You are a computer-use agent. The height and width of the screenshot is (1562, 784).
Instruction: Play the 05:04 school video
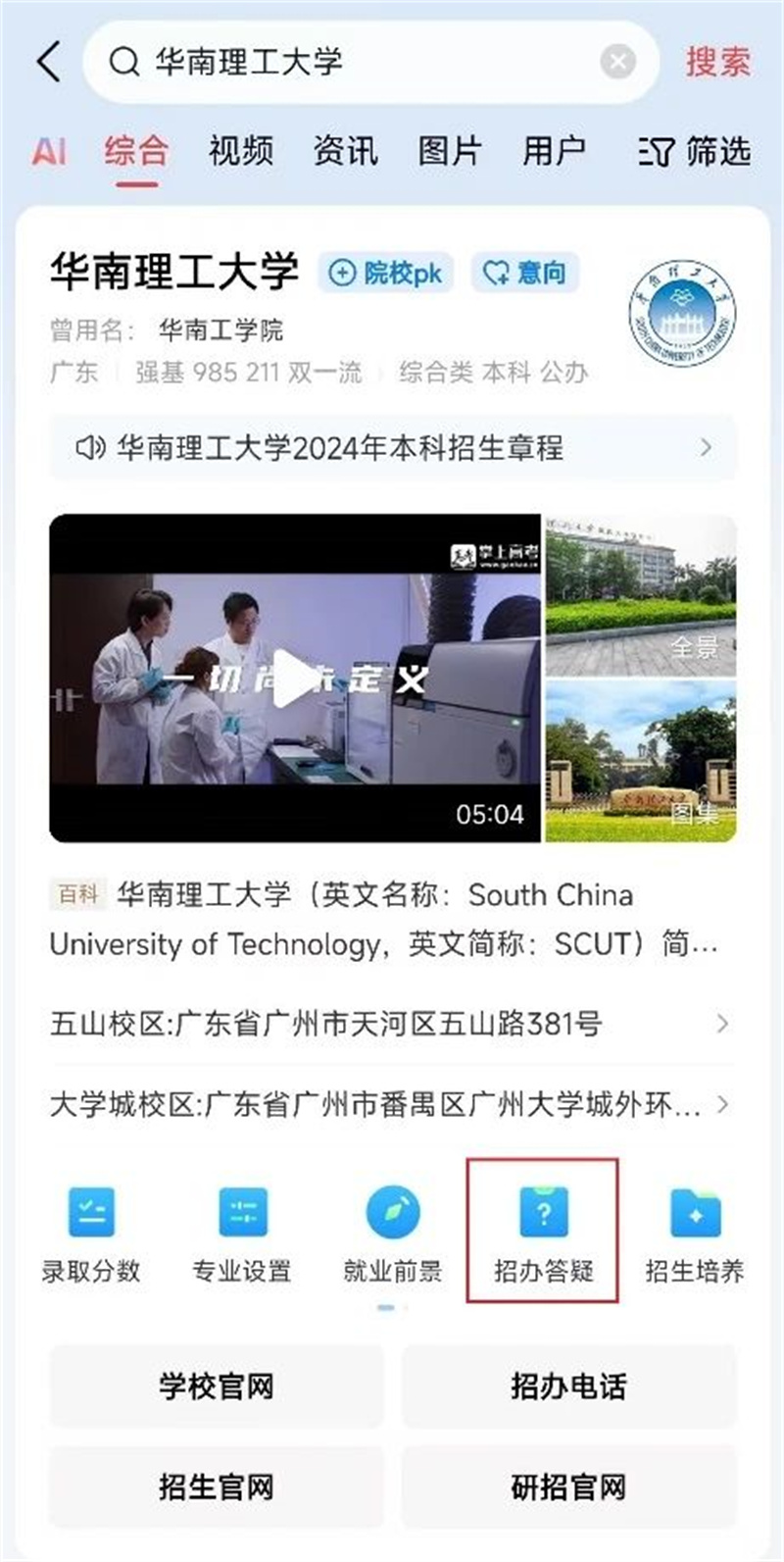(293, 679)
